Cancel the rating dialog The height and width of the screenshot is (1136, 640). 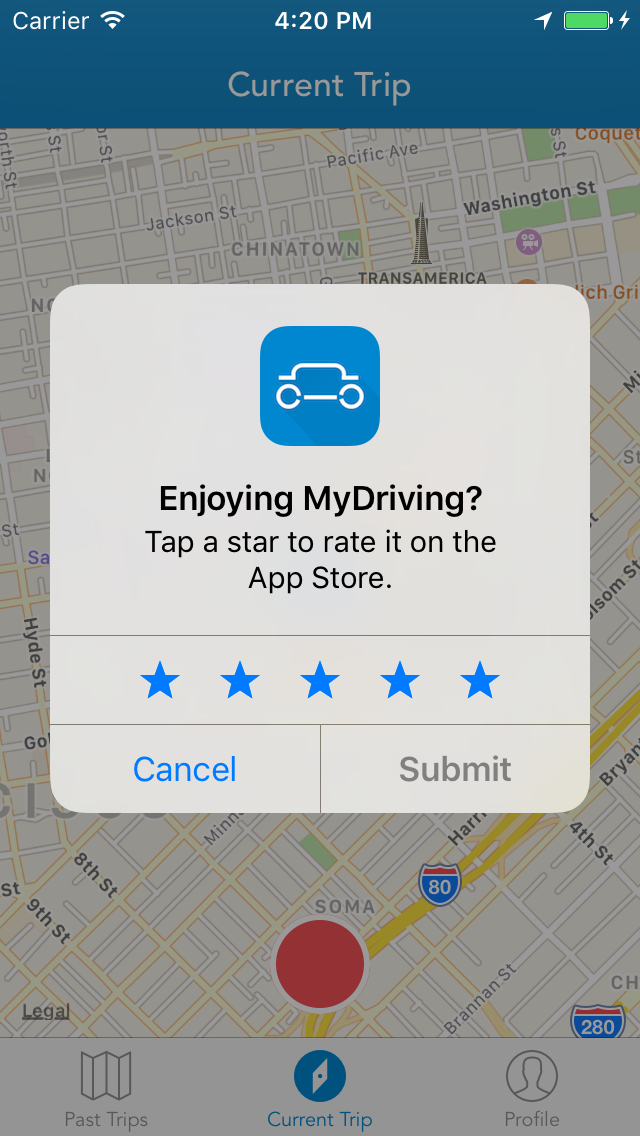pyautogui.click(x=185, y=769)
